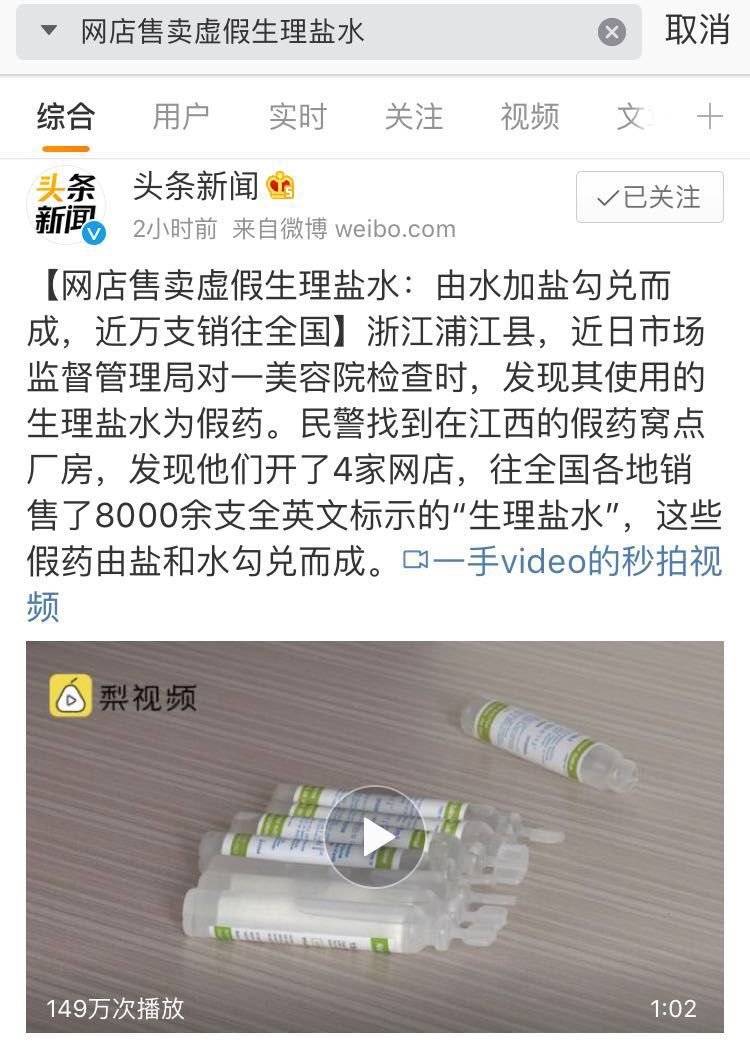
Task: Toggle the 已关注 follow button
Action: point(649,197)
